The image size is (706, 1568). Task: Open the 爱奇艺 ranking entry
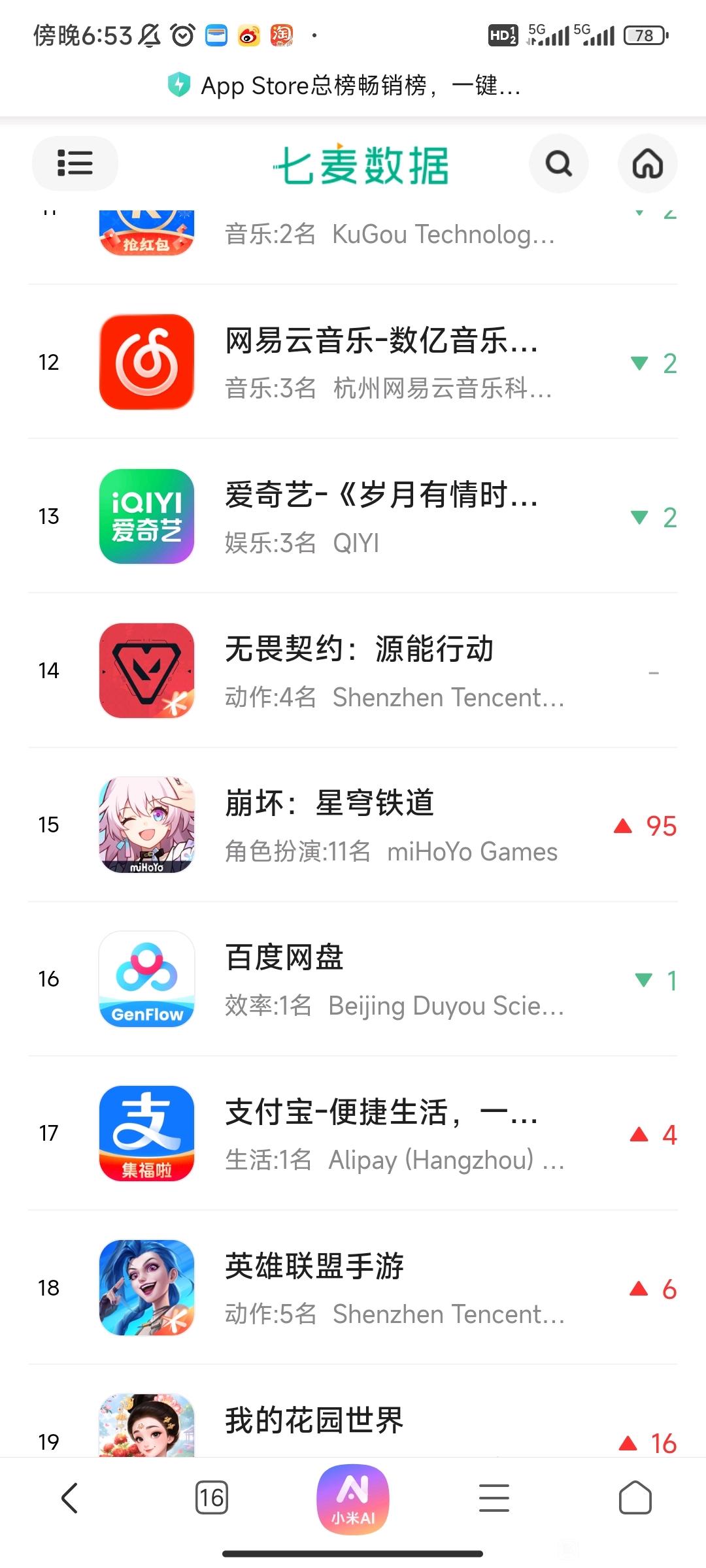pyautogui.click(x=353, y=516)
